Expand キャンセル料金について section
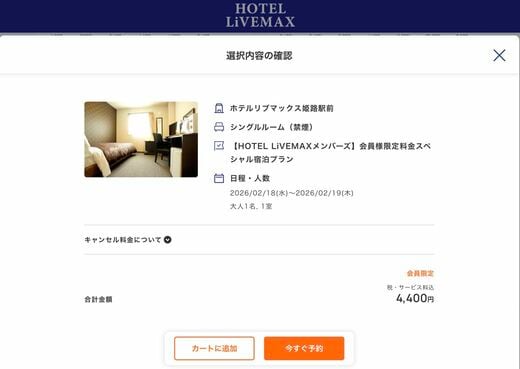Screen dimensions: 520x369 click(x=128, y=240)
